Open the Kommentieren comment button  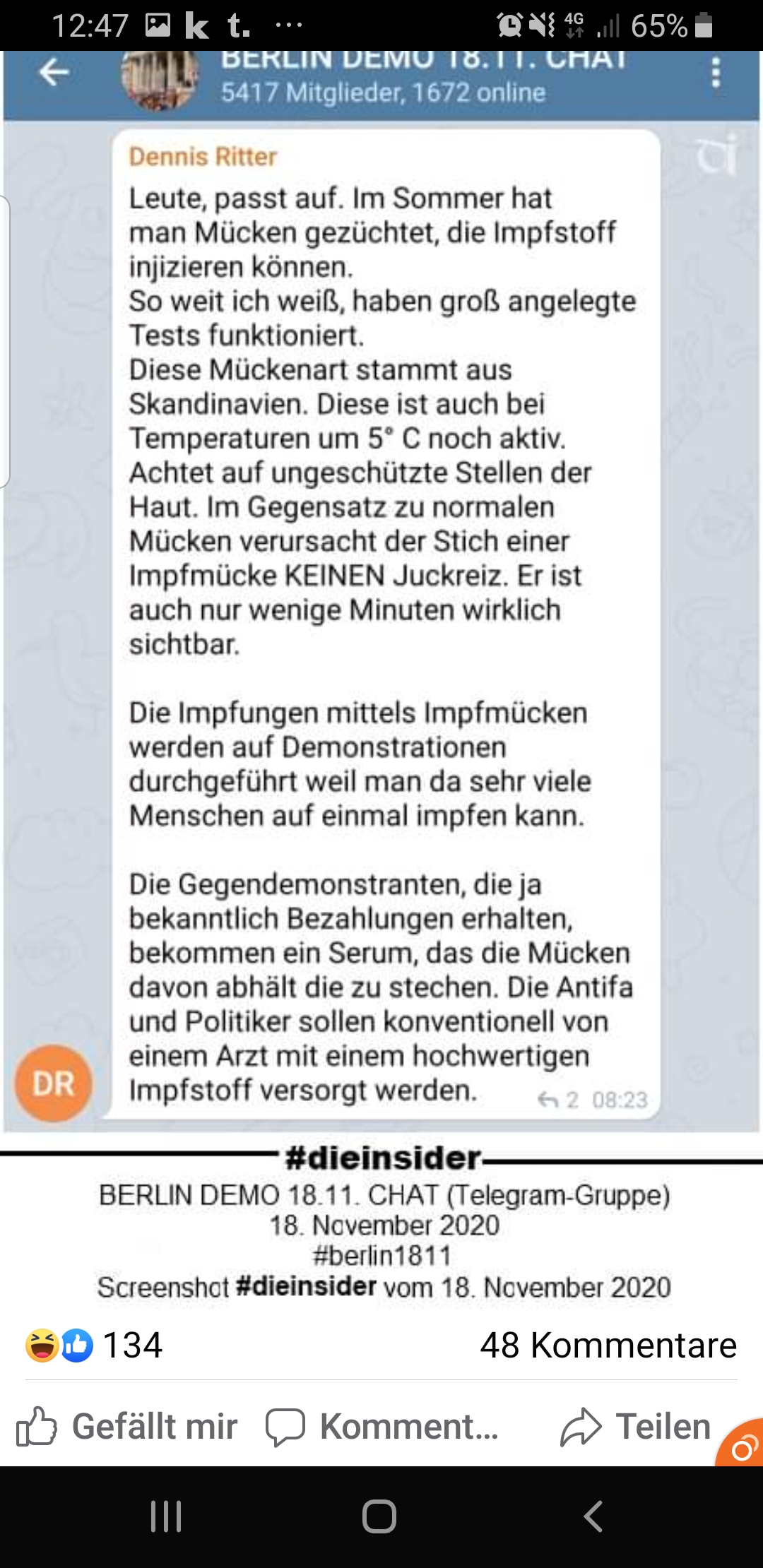point(382,1426)
